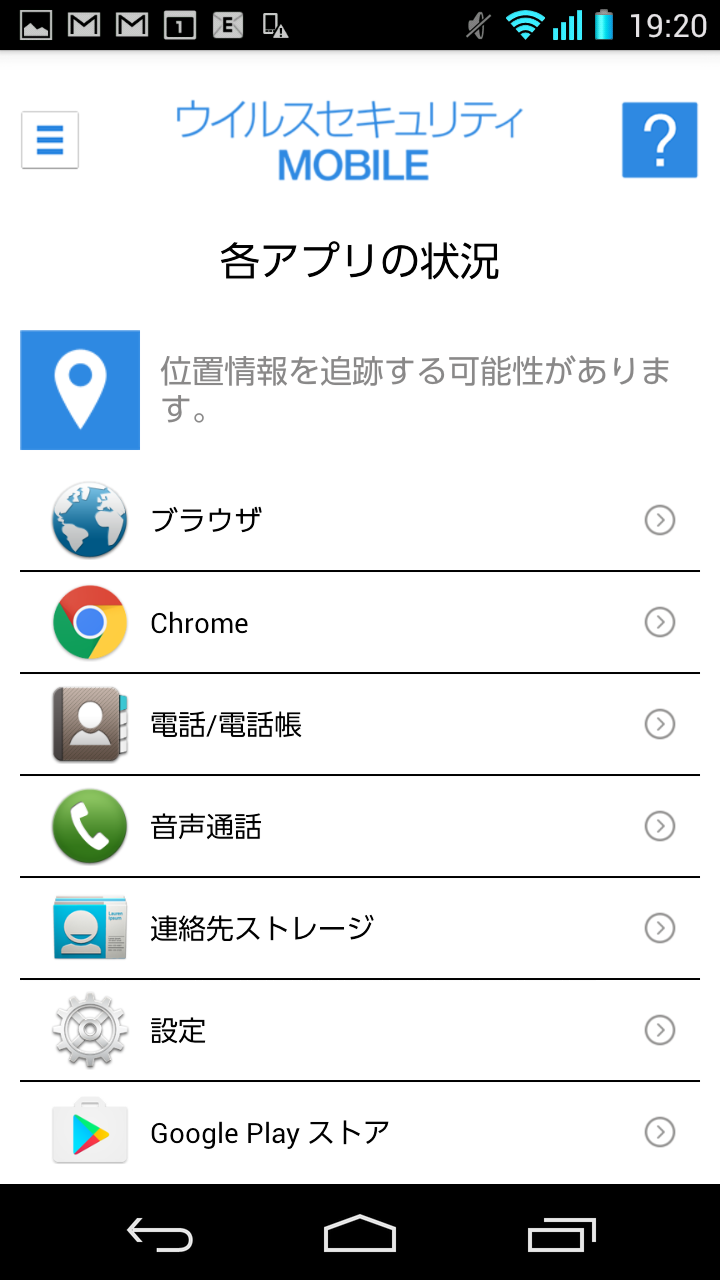Open details for 音声通話 via chevron
The height and width of the screenshot is (1280, 720).
point(659,826)
